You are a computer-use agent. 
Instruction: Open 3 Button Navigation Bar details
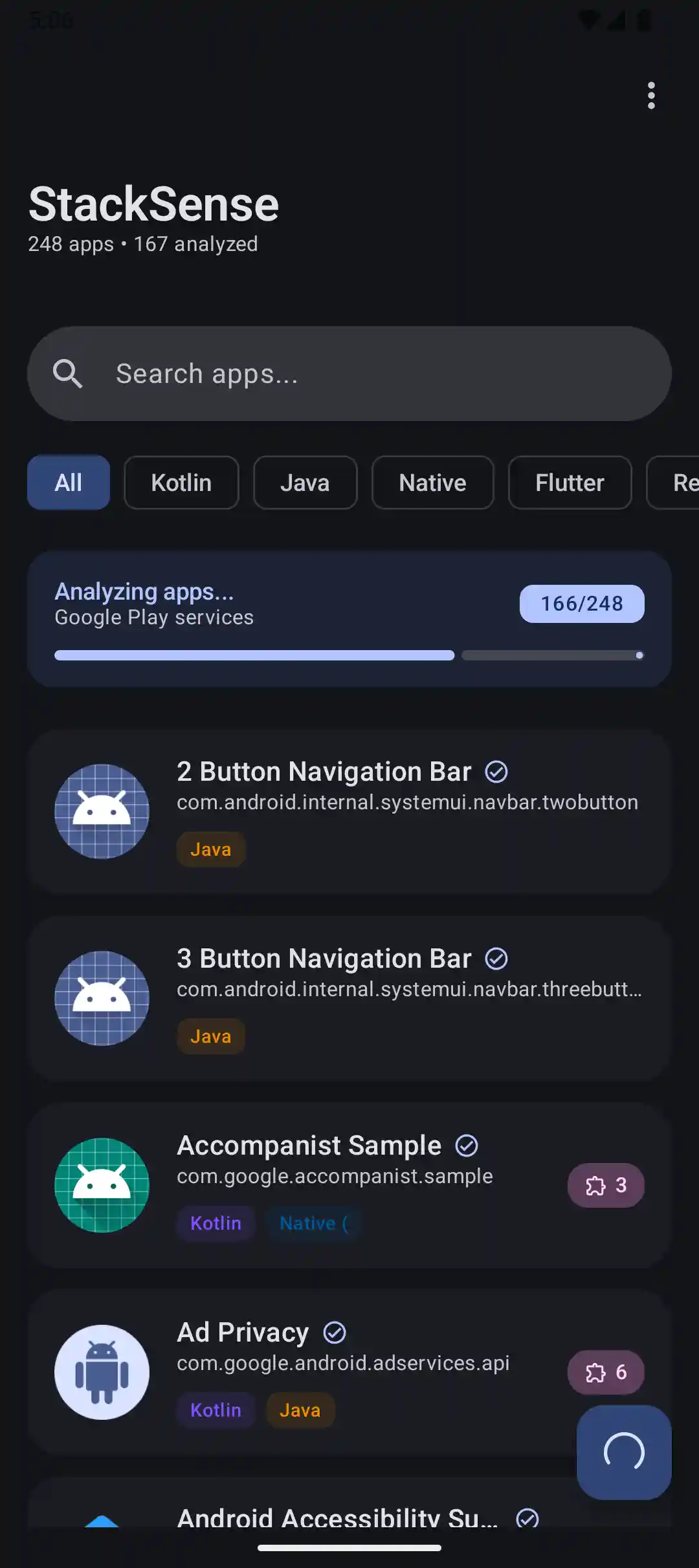point(349,998)
